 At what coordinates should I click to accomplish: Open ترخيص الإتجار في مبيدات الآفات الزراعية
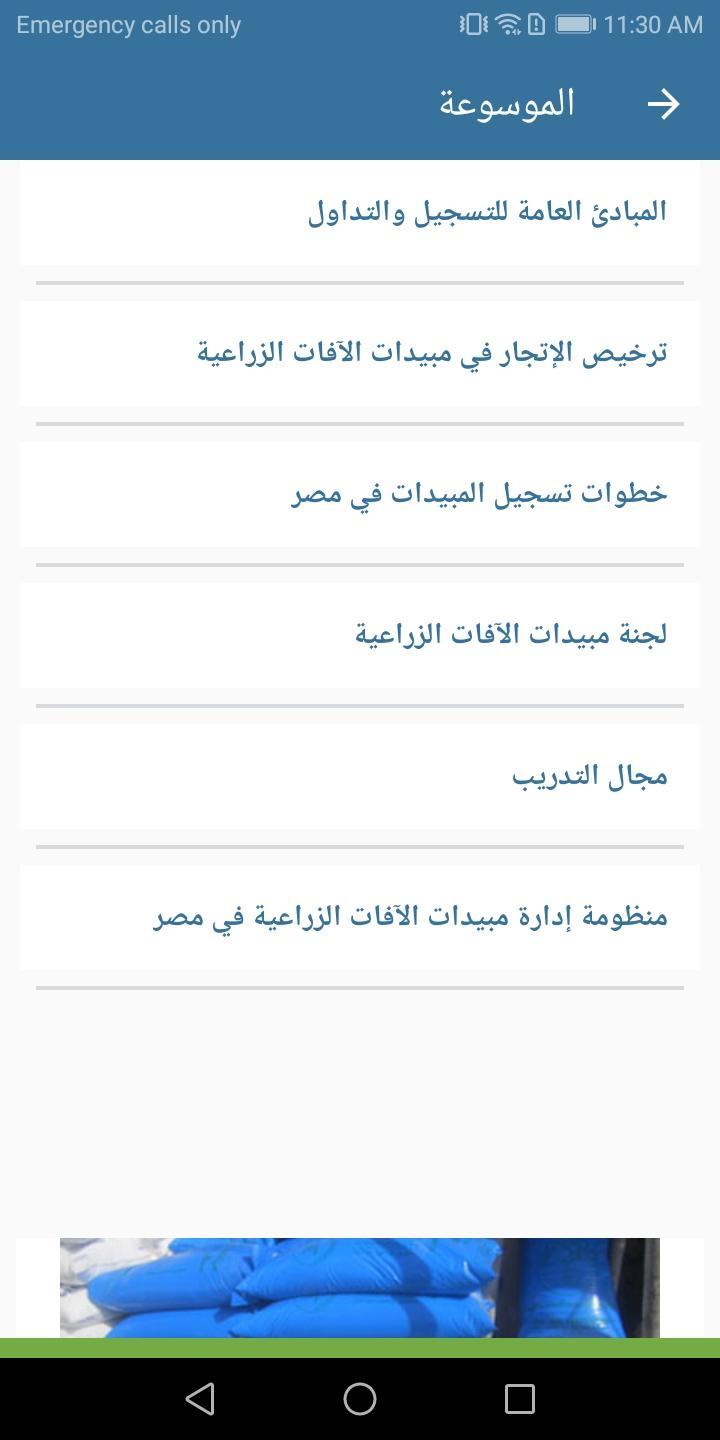point(360,353)
